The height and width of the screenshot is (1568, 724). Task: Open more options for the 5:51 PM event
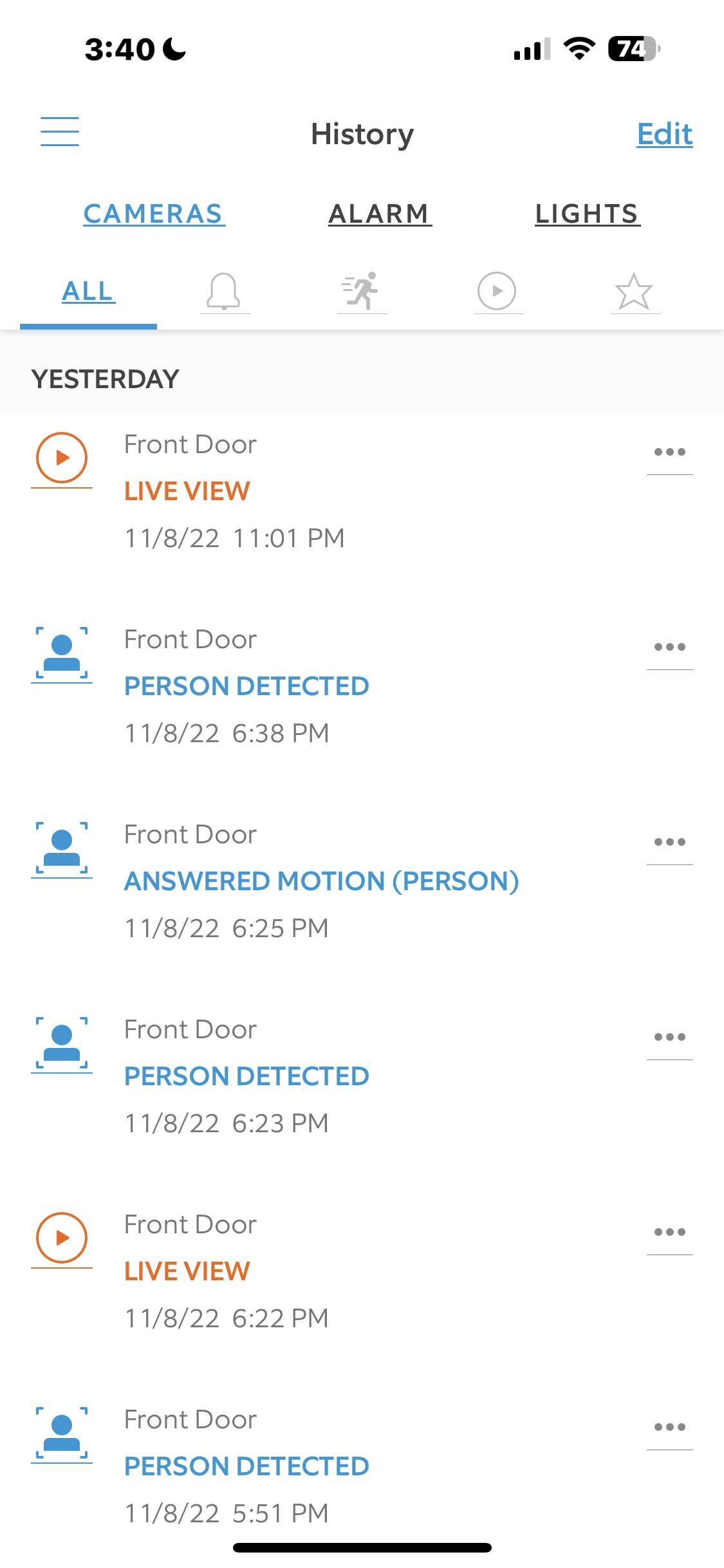(x=669, y=1427)
